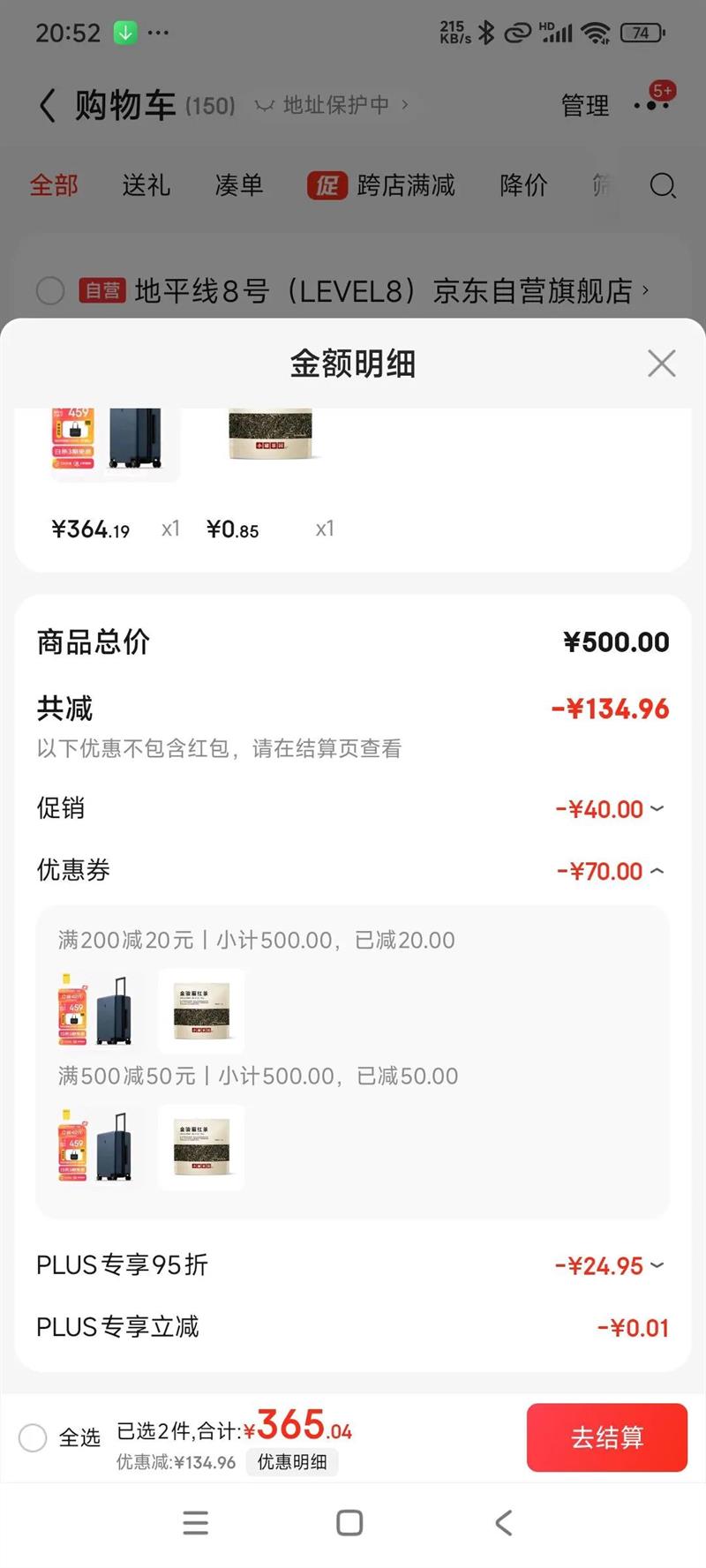
Task: Search within the shopping cart
Action: click(662, 185)
